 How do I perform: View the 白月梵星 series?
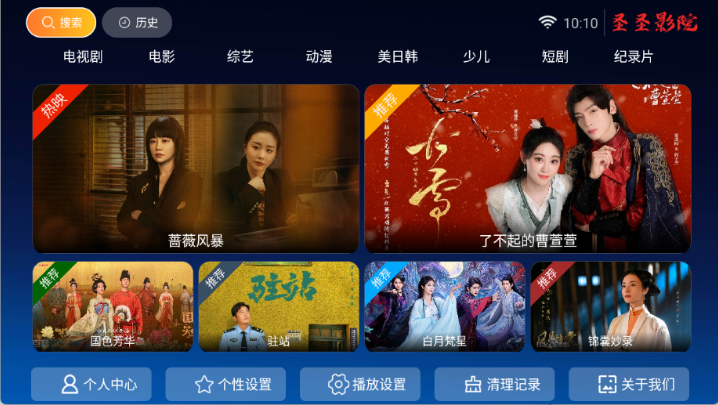click(x=445, y=306)
